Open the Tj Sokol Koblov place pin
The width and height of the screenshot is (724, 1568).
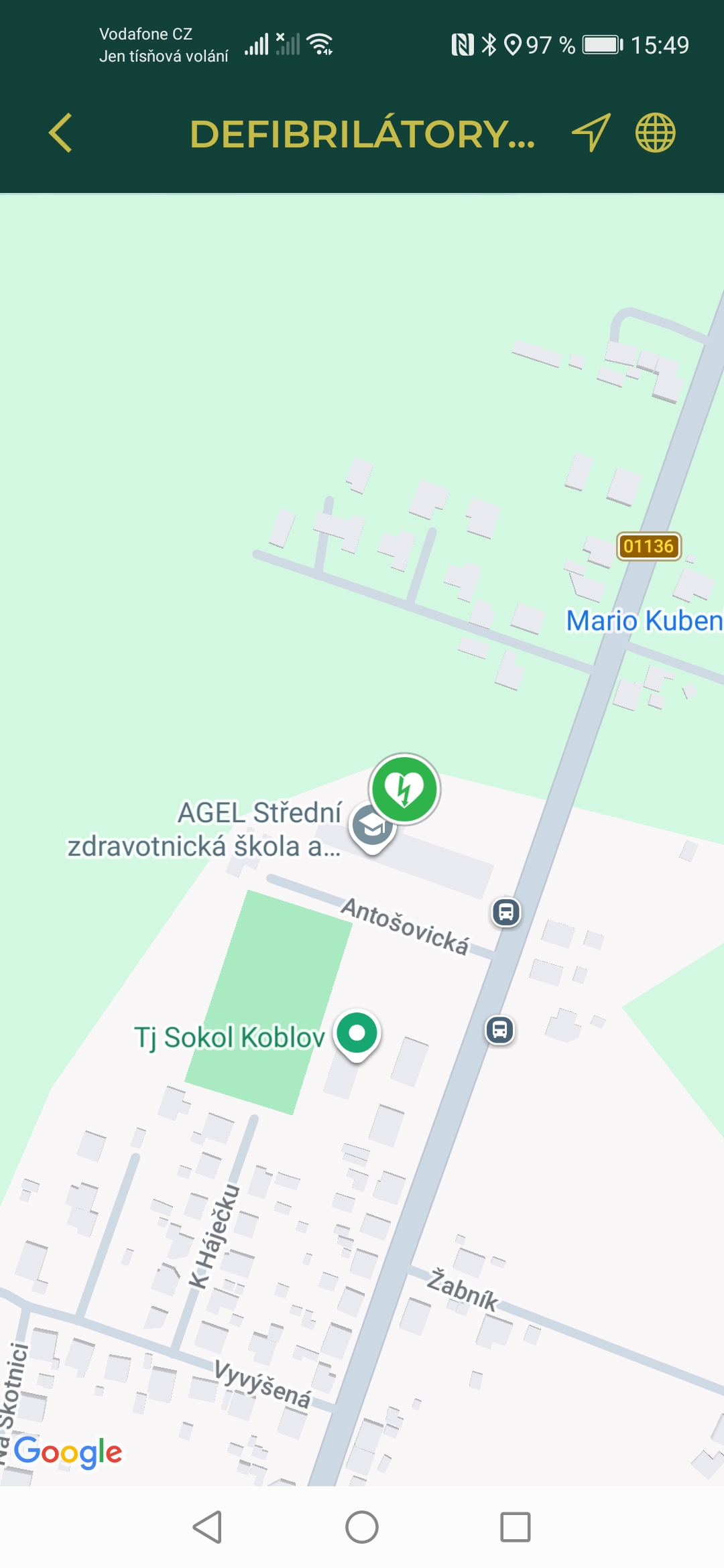coord(357,1033)
